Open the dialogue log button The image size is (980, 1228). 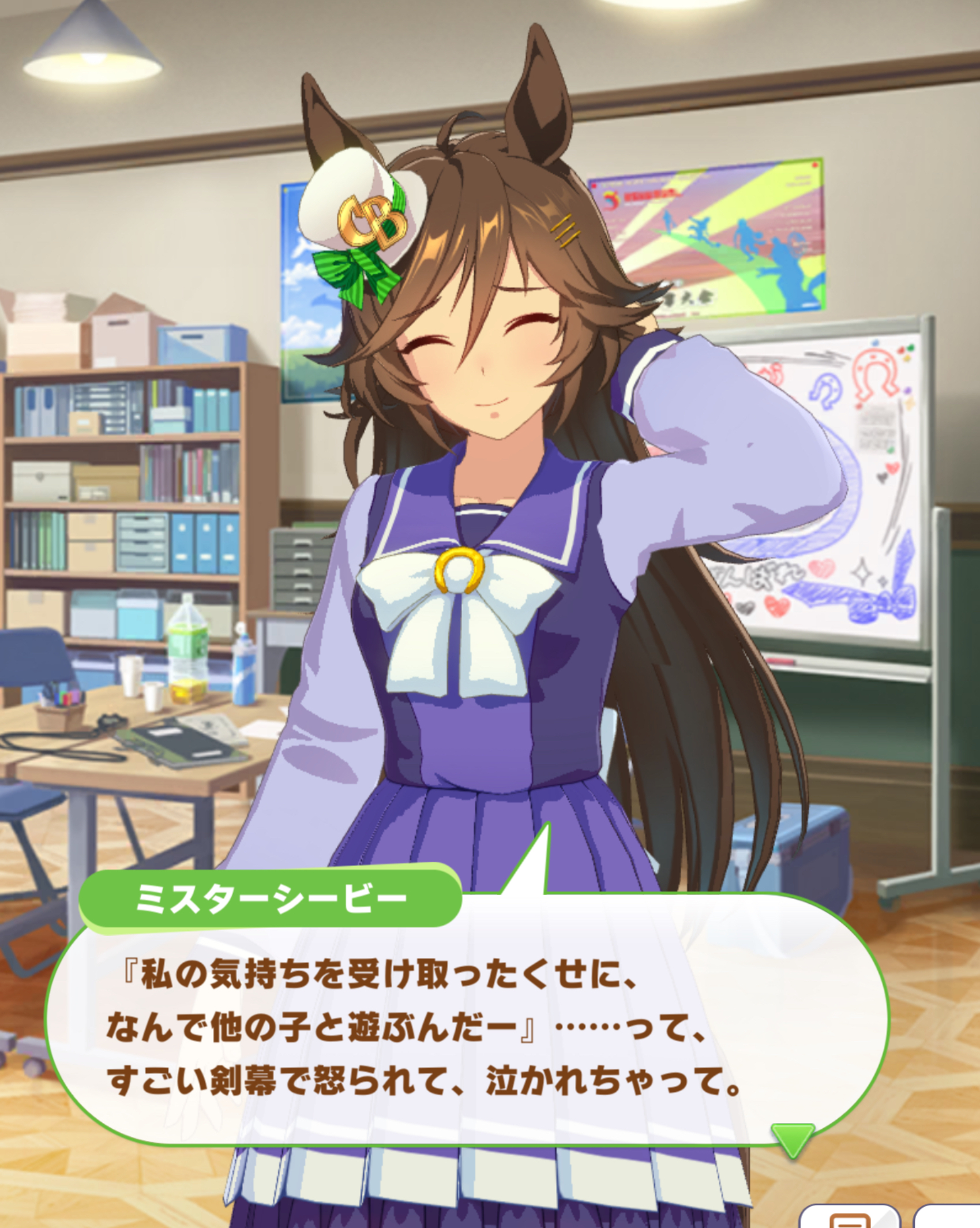tap(850, 1216)
